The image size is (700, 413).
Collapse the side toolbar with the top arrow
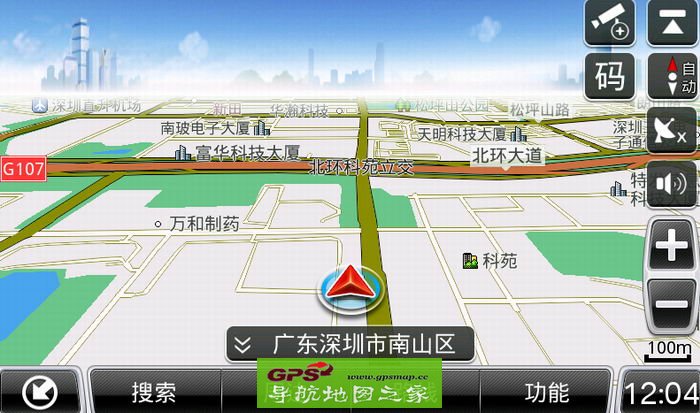[672, 22]
